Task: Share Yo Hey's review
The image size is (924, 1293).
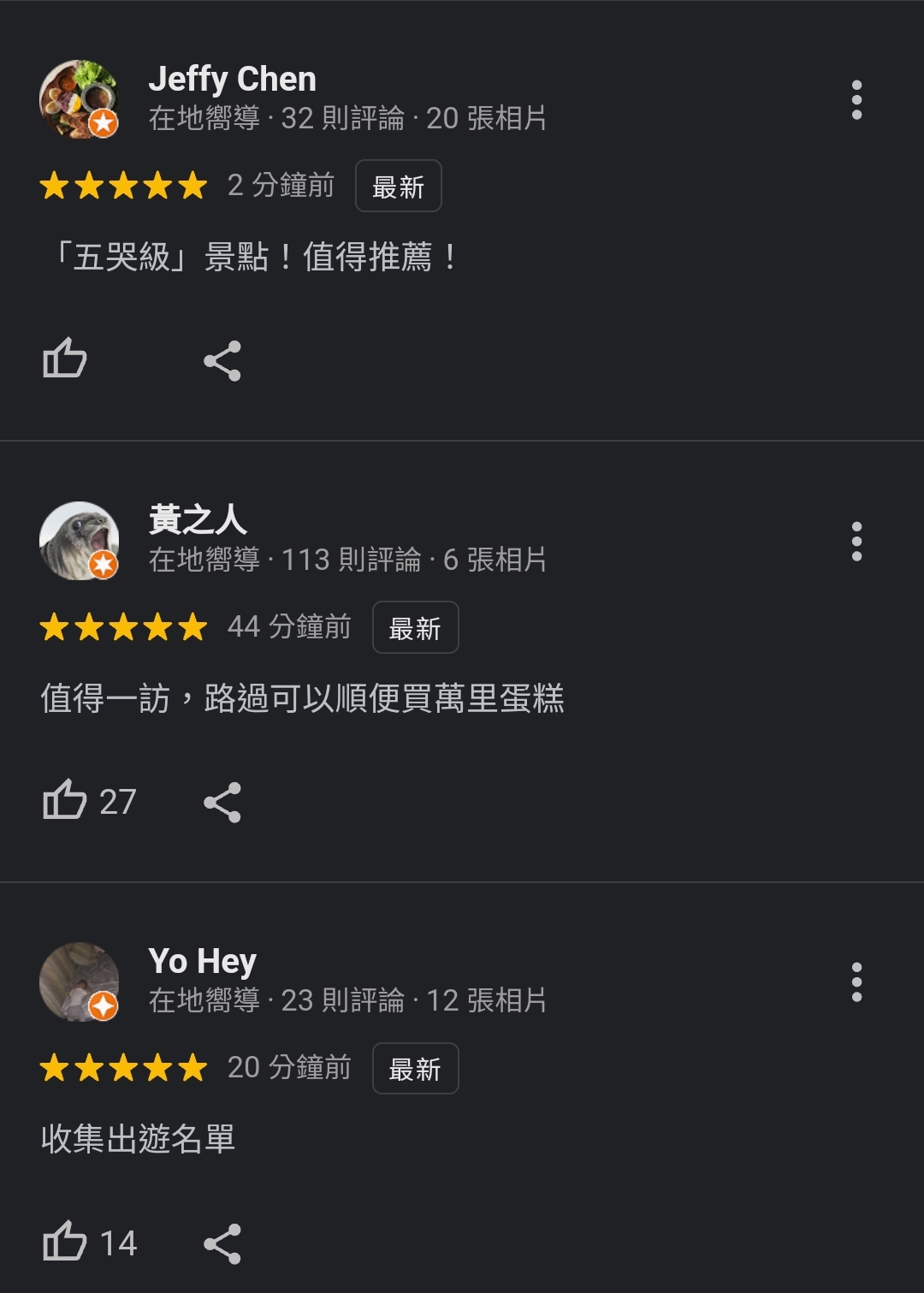Action: tap(222, 1243)
